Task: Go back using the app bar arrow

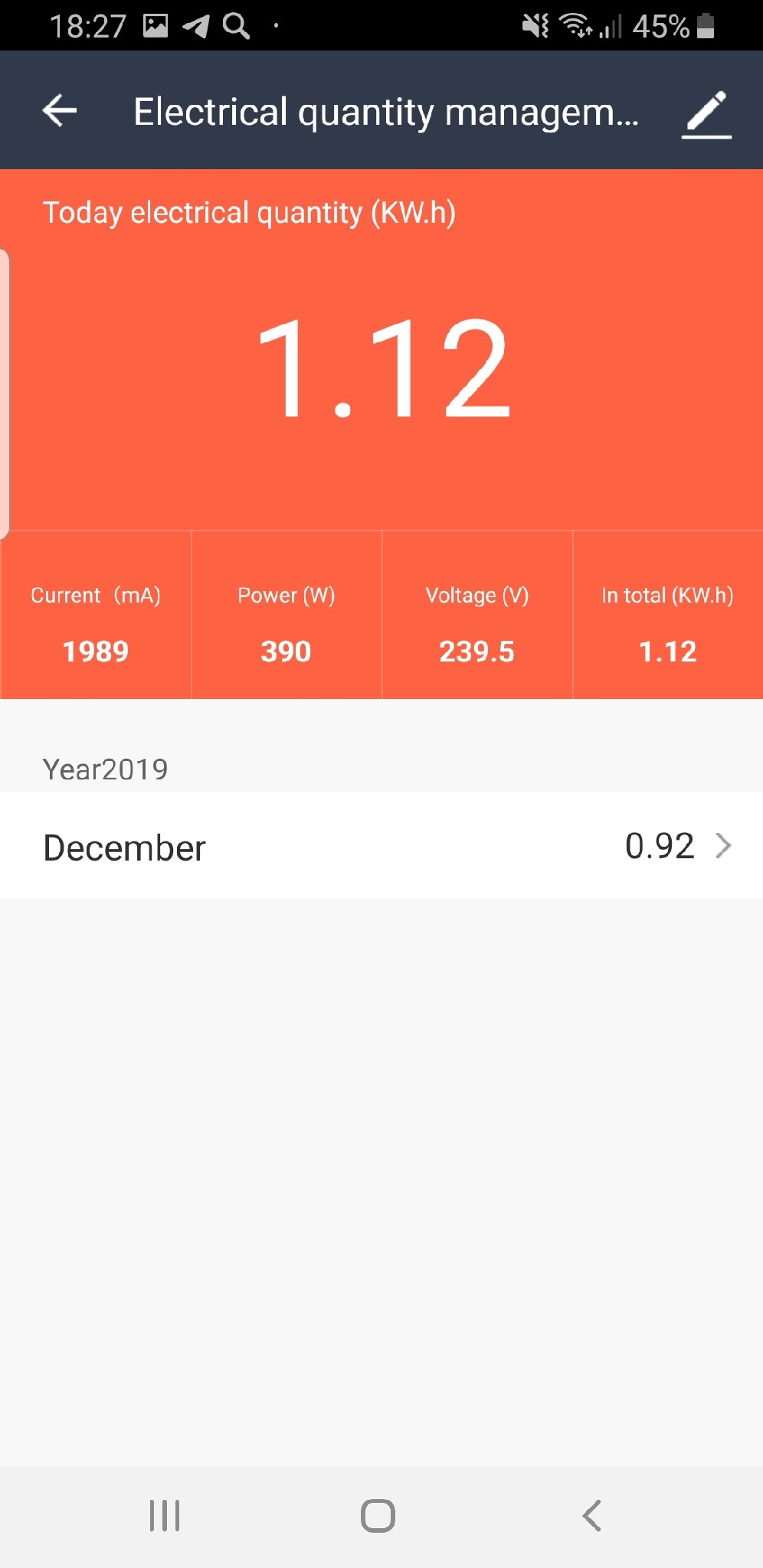Action: [x=60, y=111]
